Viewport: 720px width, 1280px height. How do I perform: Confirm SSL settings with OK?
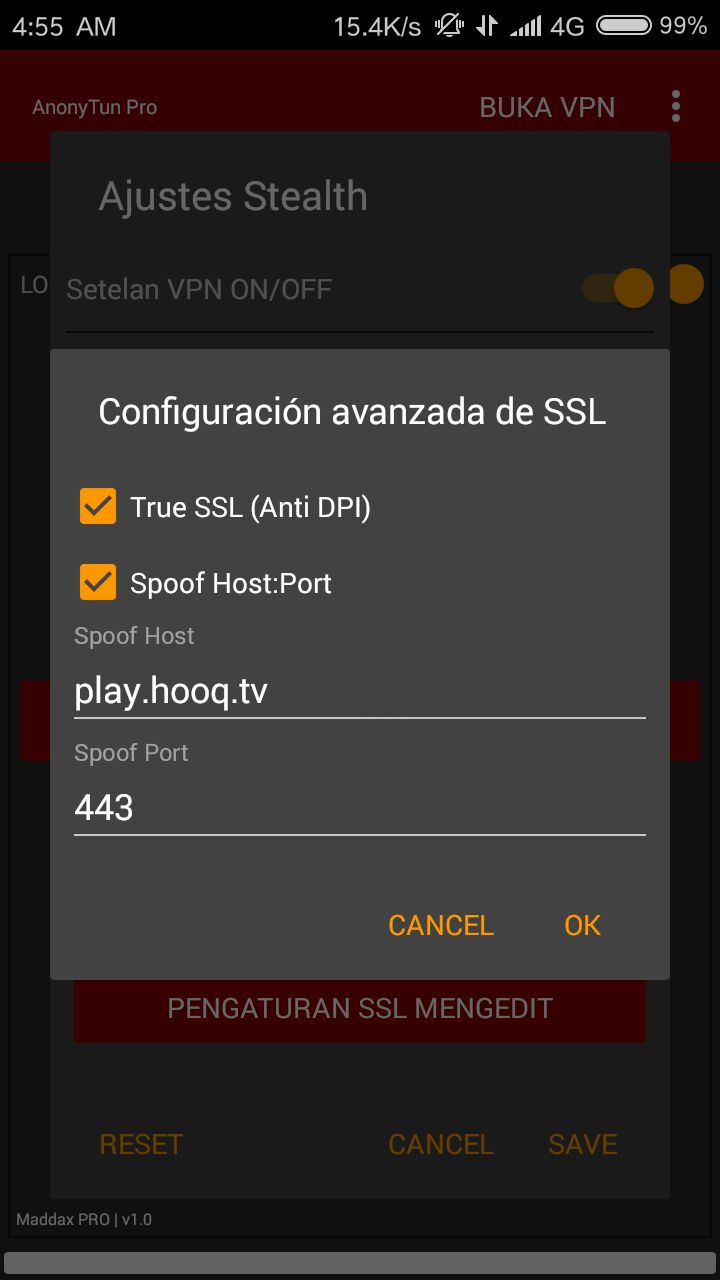[582, 925]
